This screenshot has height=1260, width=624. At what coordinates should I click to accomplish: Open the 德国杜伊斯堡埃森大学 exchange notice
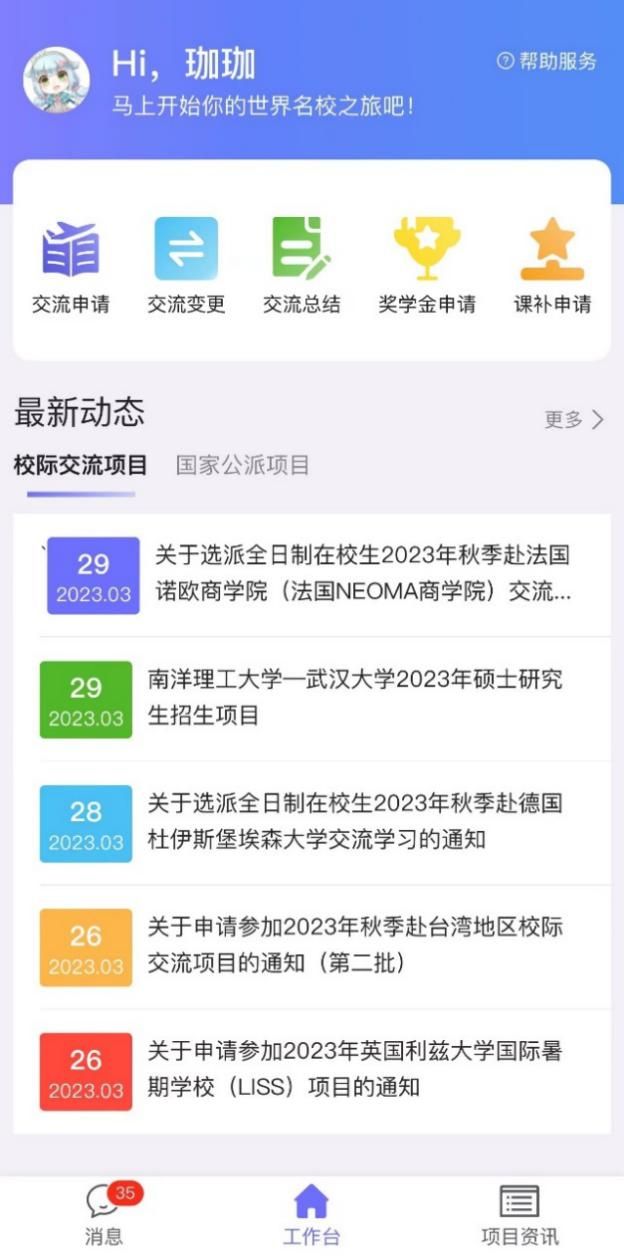pos(355,822)
